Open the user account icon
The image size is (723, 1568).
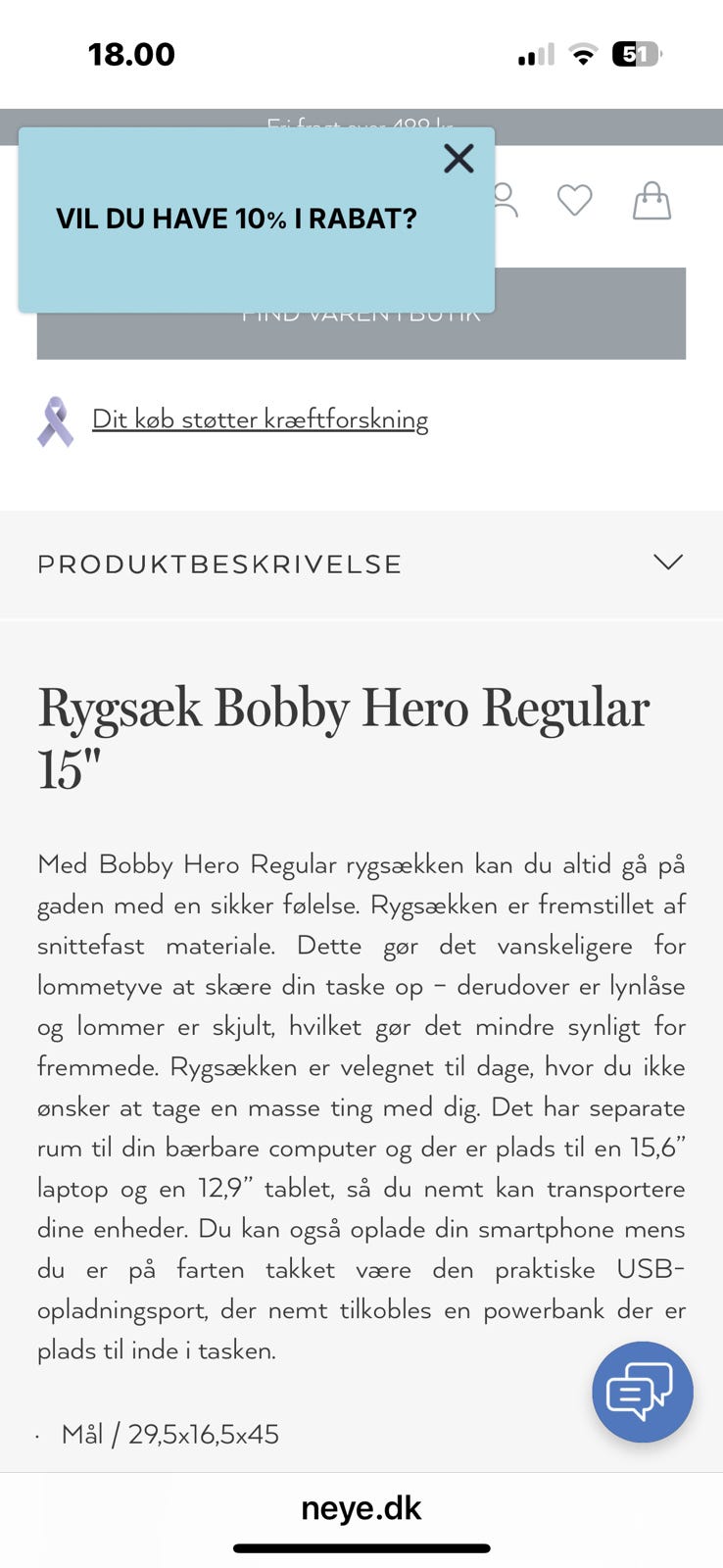505,200
